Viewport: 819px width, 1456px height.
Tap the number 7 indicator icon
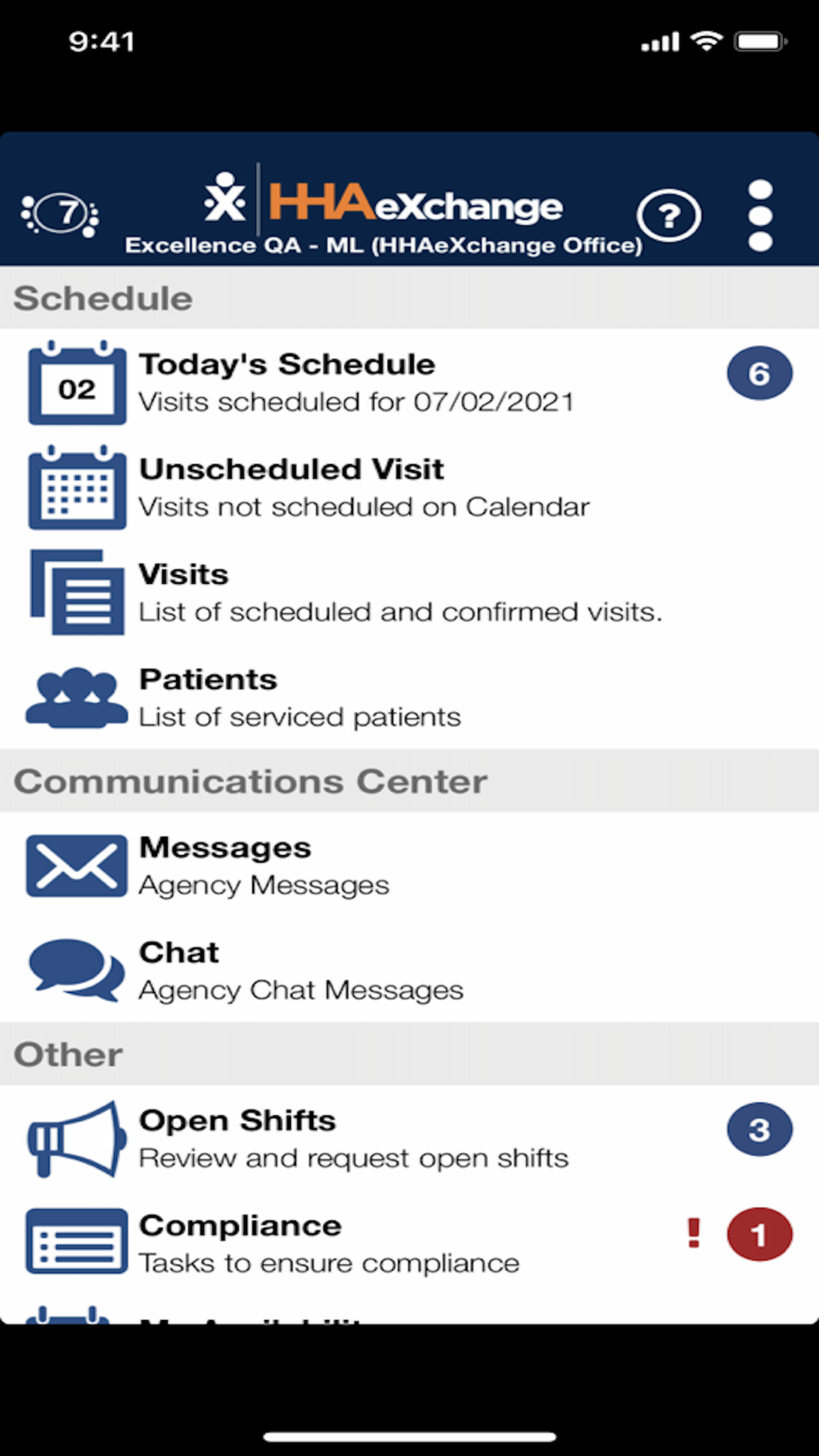click(60, 215)
